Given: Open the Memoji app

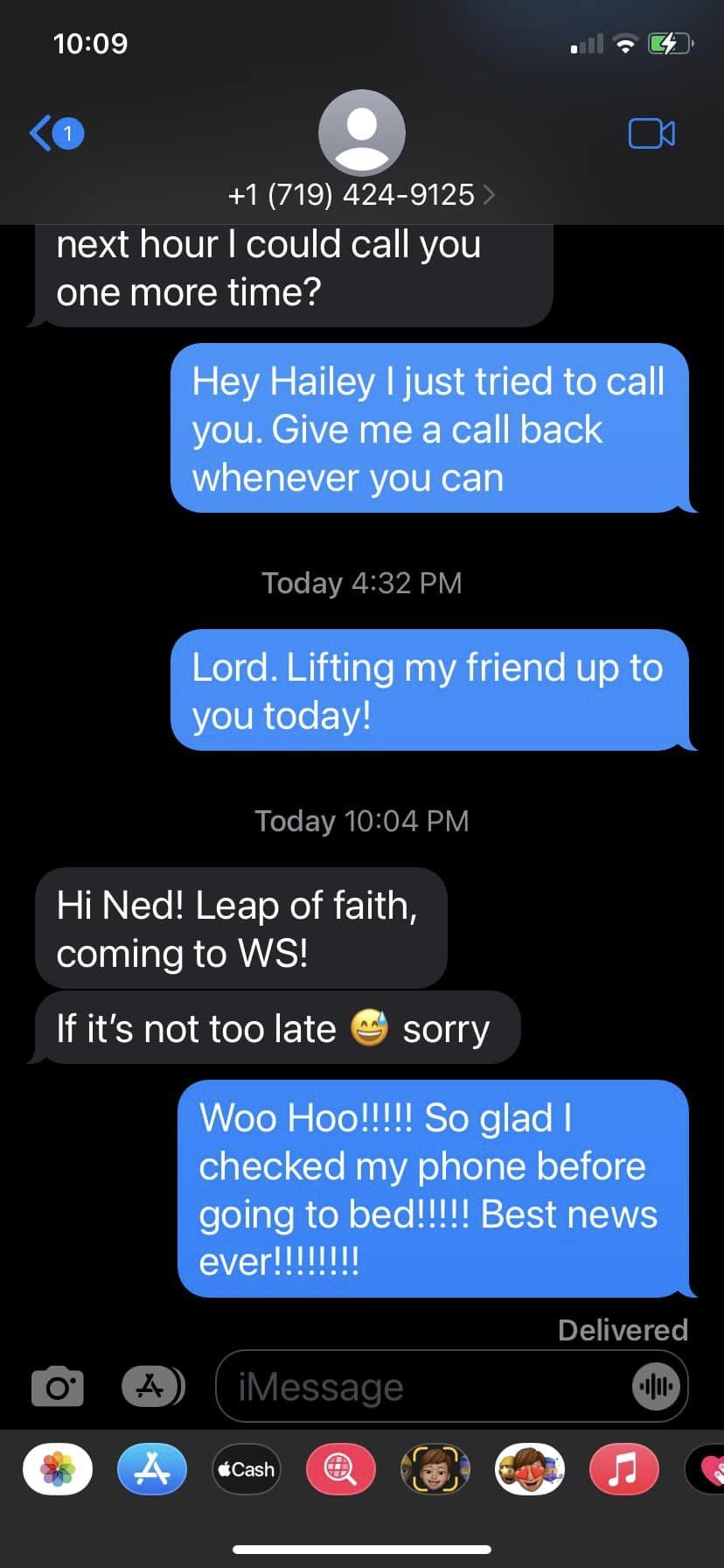Looking at the screenshot, I should click(435, 1469).
